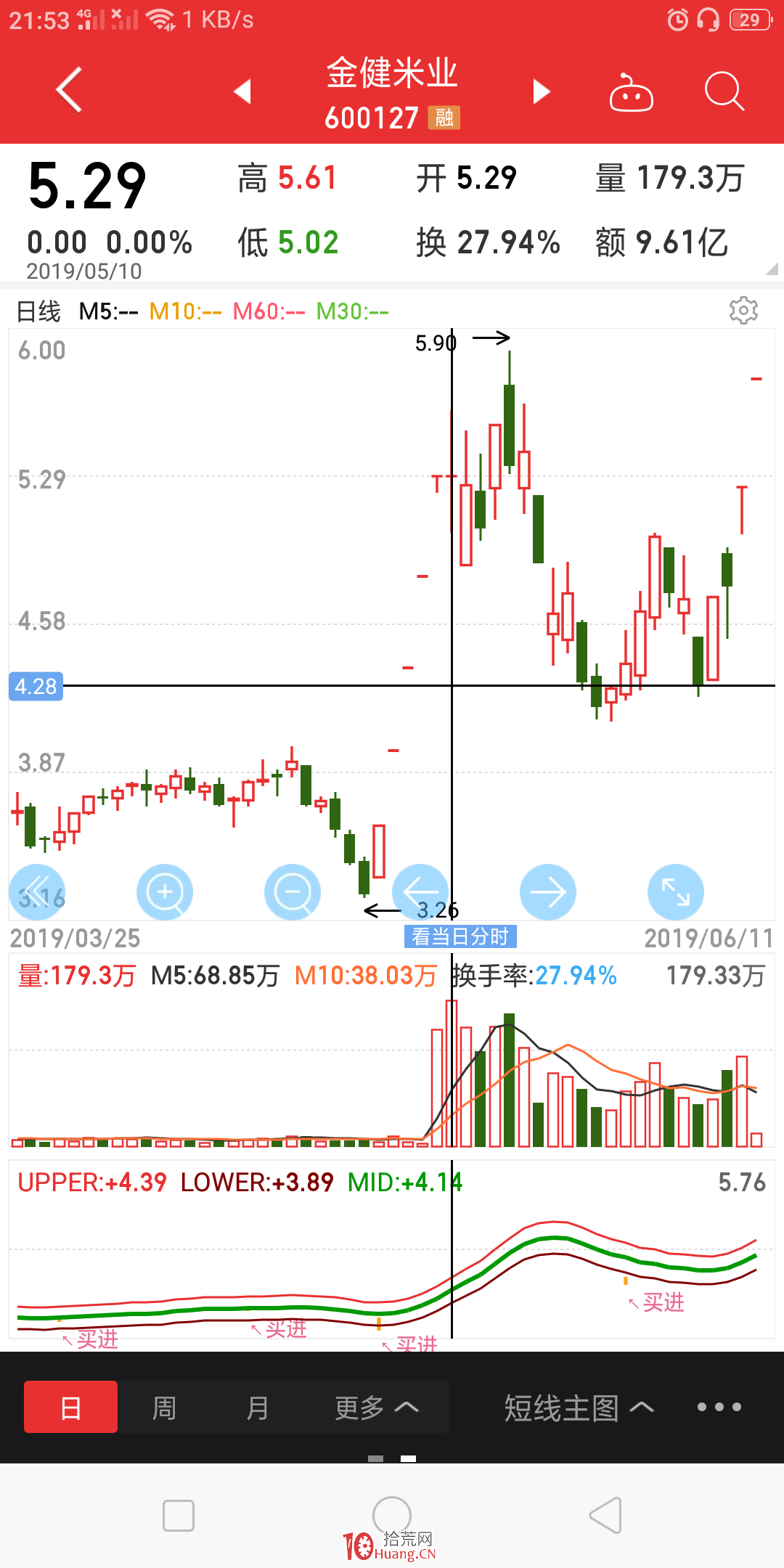View that day's intraday chart (看当日分时)

460,936
